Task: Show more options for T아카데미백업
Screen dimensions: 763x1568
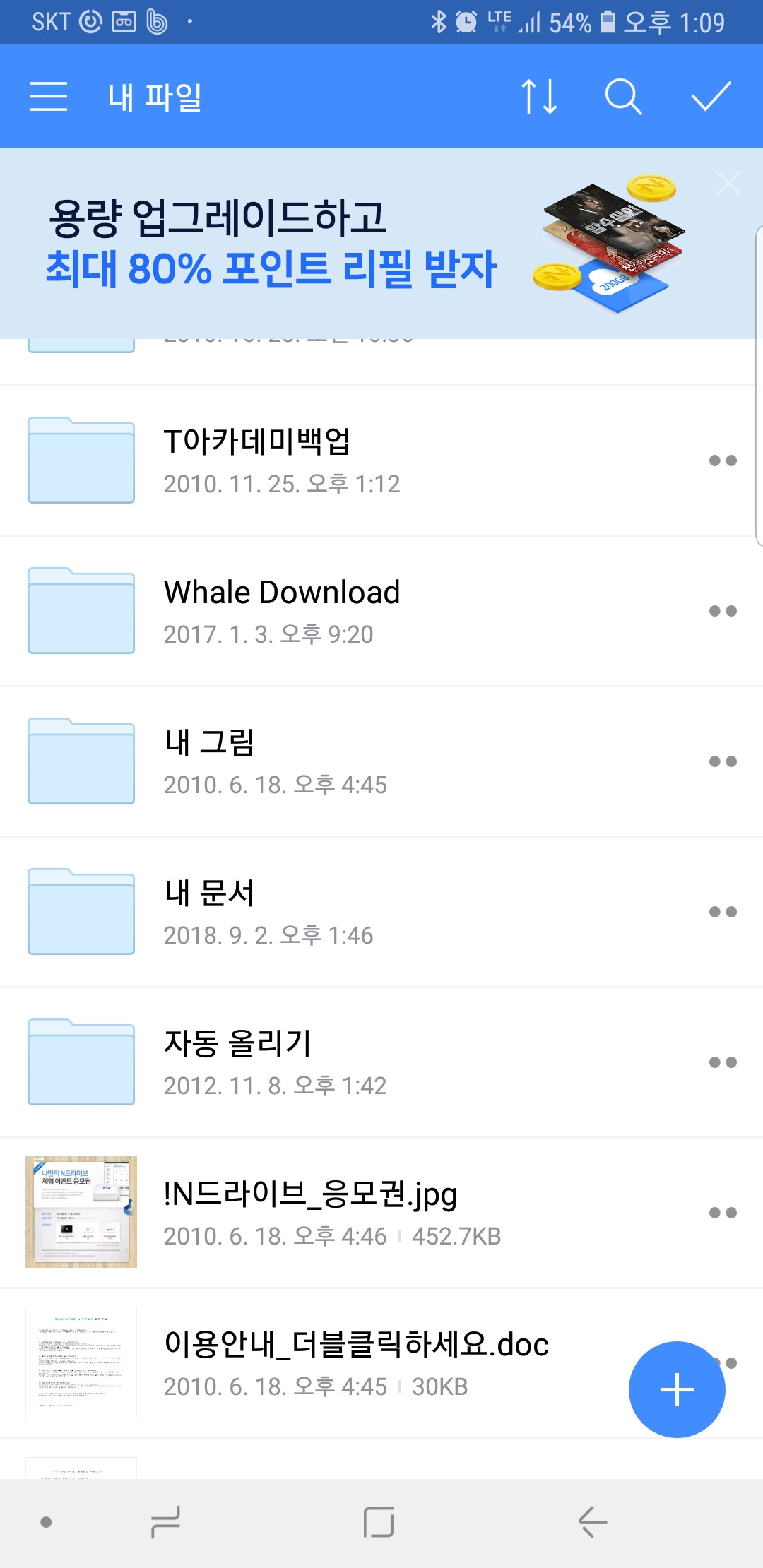Action: pyautogui.click(x=723, y=461)
